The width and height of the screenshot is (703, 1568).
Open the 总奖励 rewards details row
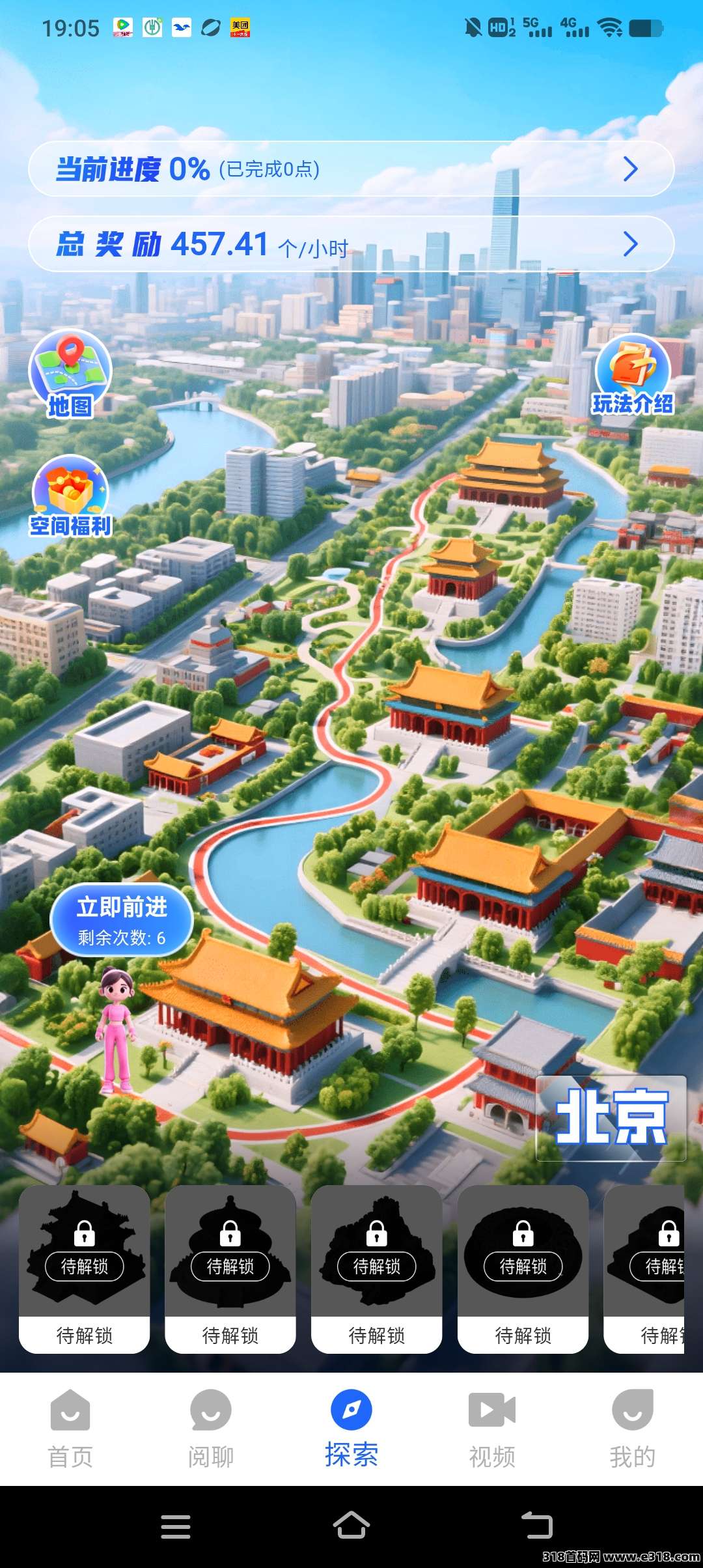[351, 244]
